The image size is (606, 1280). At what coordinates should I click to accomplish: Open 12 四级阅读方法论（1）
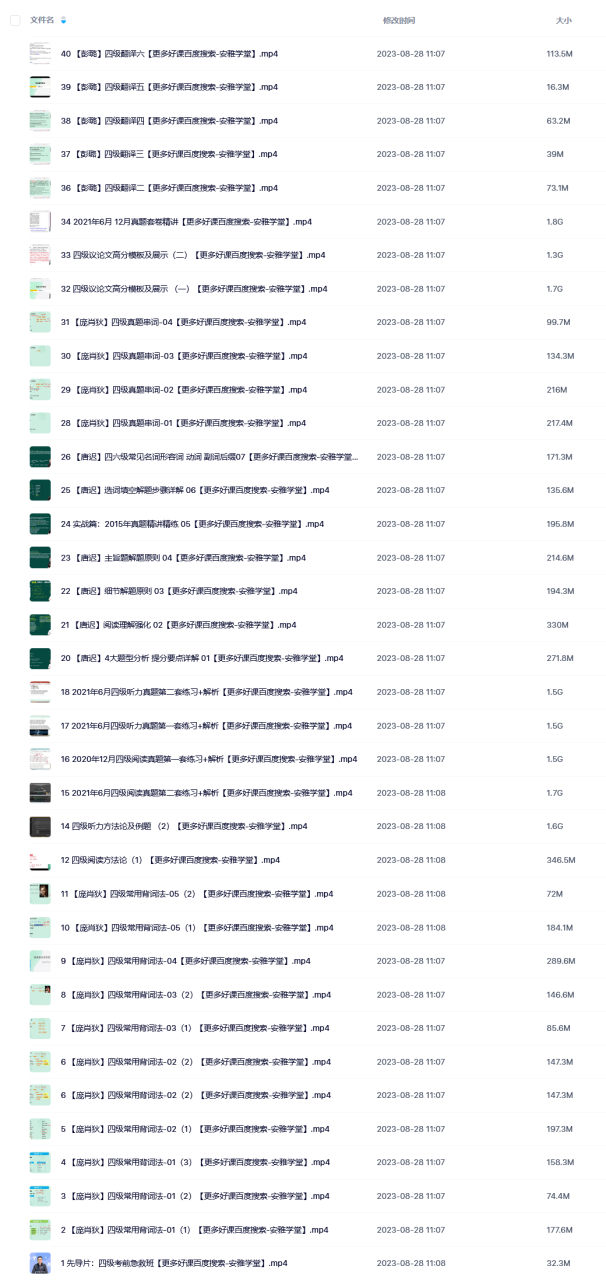tap(168, 860)
